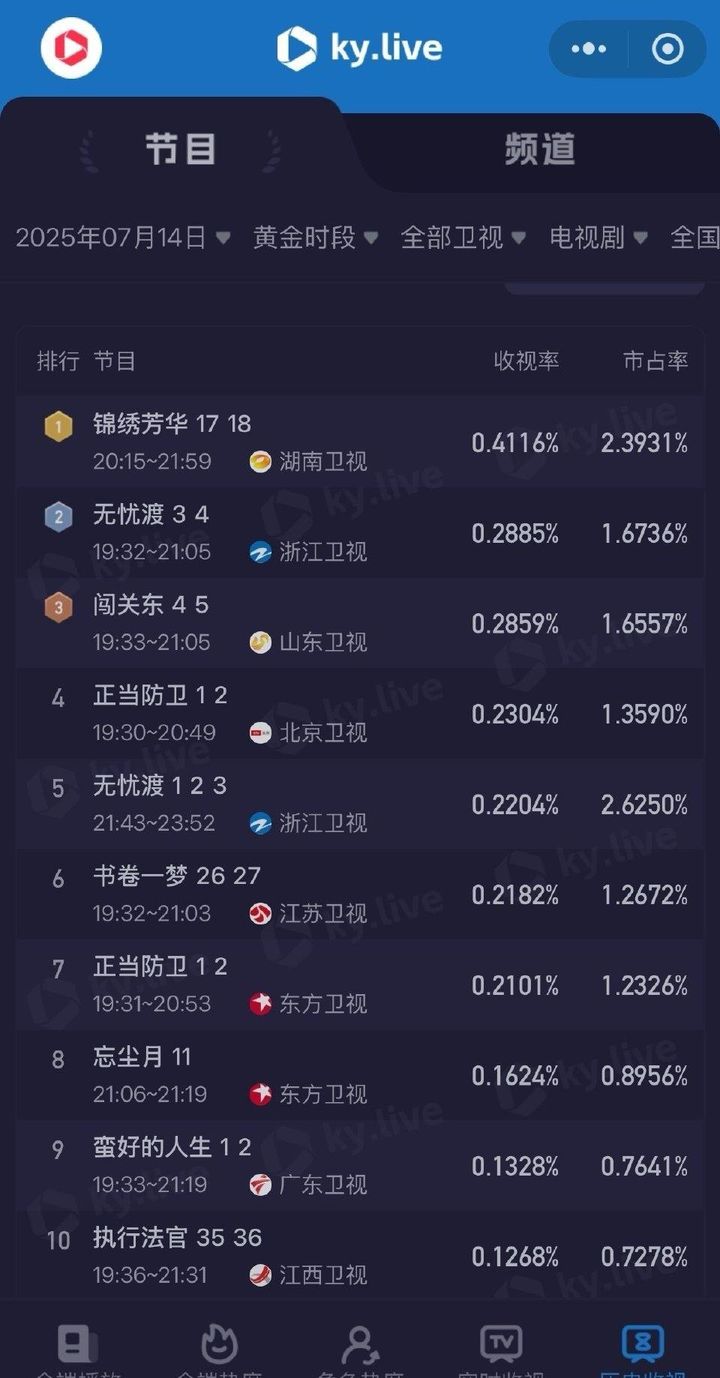Screen dimensions: 720x1378
Task: Select the 节目 tab
Action: point(180,149)
